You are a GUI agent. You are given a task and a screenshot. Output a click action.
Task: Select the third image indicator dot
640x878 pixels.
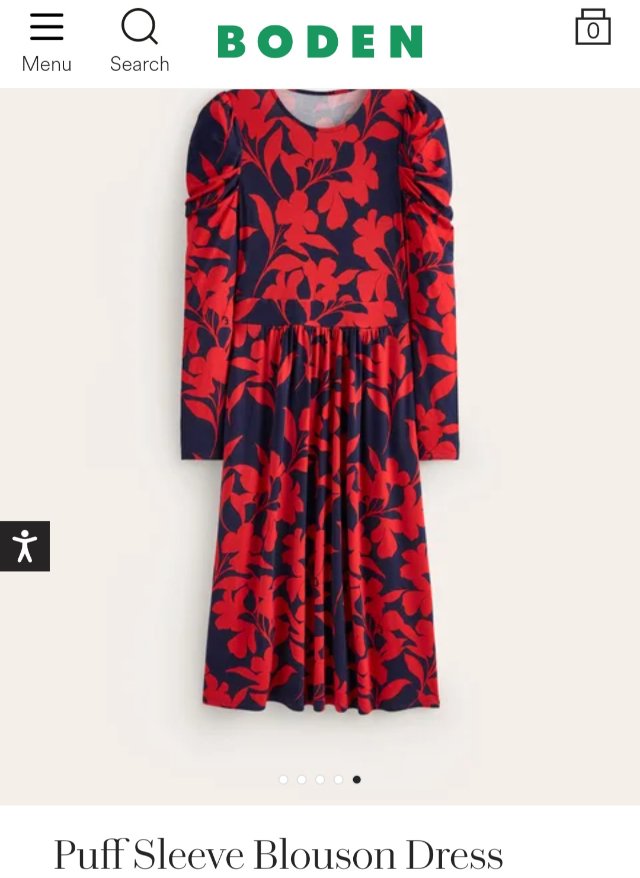(320, 779)
